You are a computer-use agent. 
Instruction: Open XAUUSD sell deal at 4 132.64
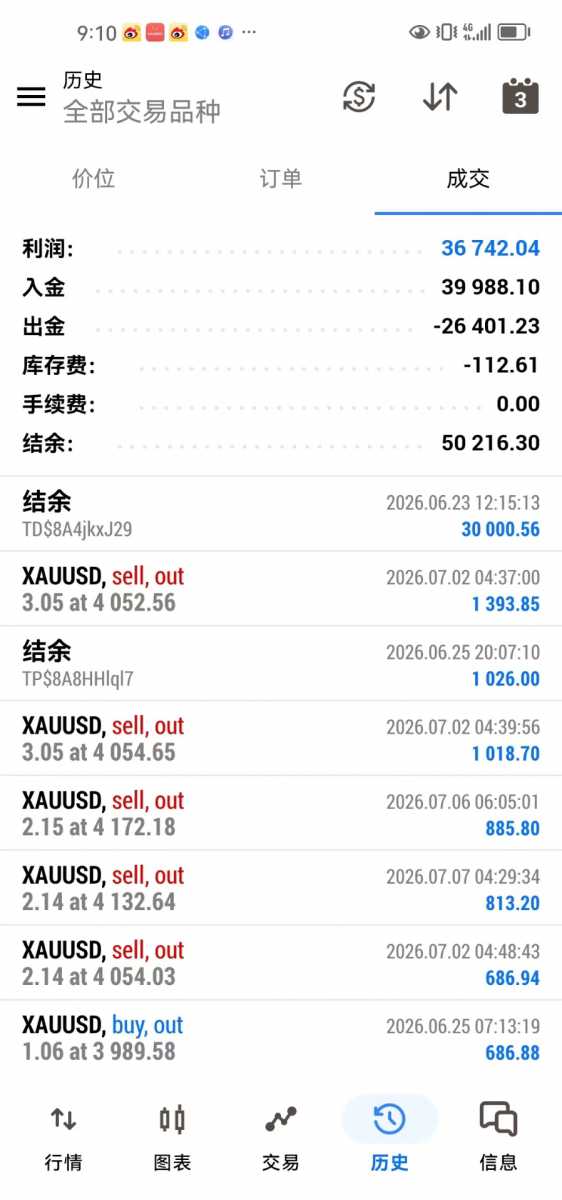point(281,889)
